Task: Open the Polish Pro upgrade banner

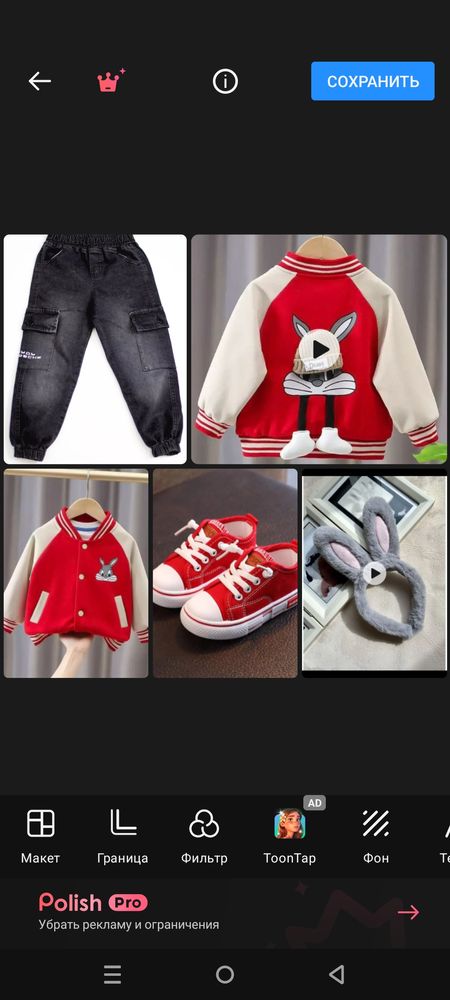Action: [225, 913]
